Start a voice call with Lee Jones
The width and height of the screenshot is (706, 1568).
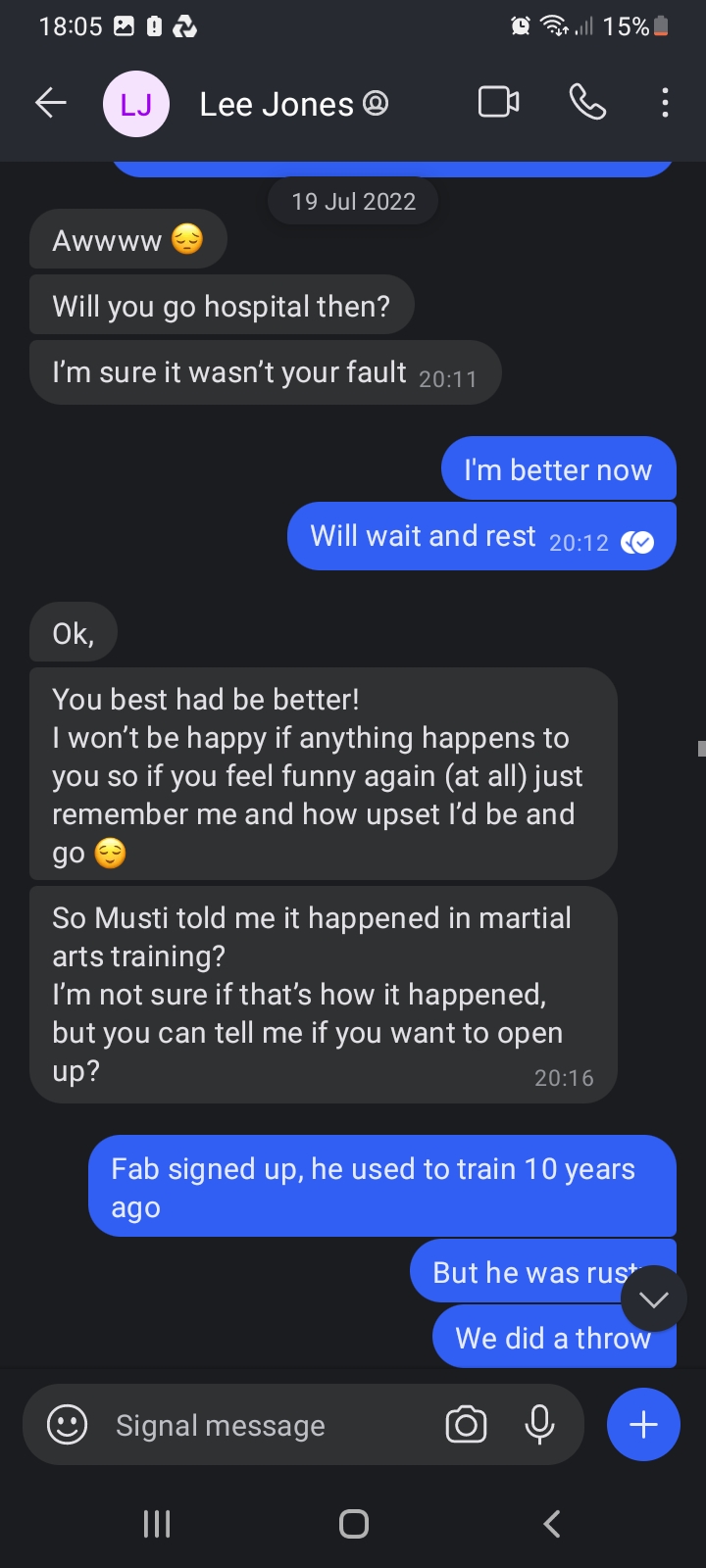587,103
